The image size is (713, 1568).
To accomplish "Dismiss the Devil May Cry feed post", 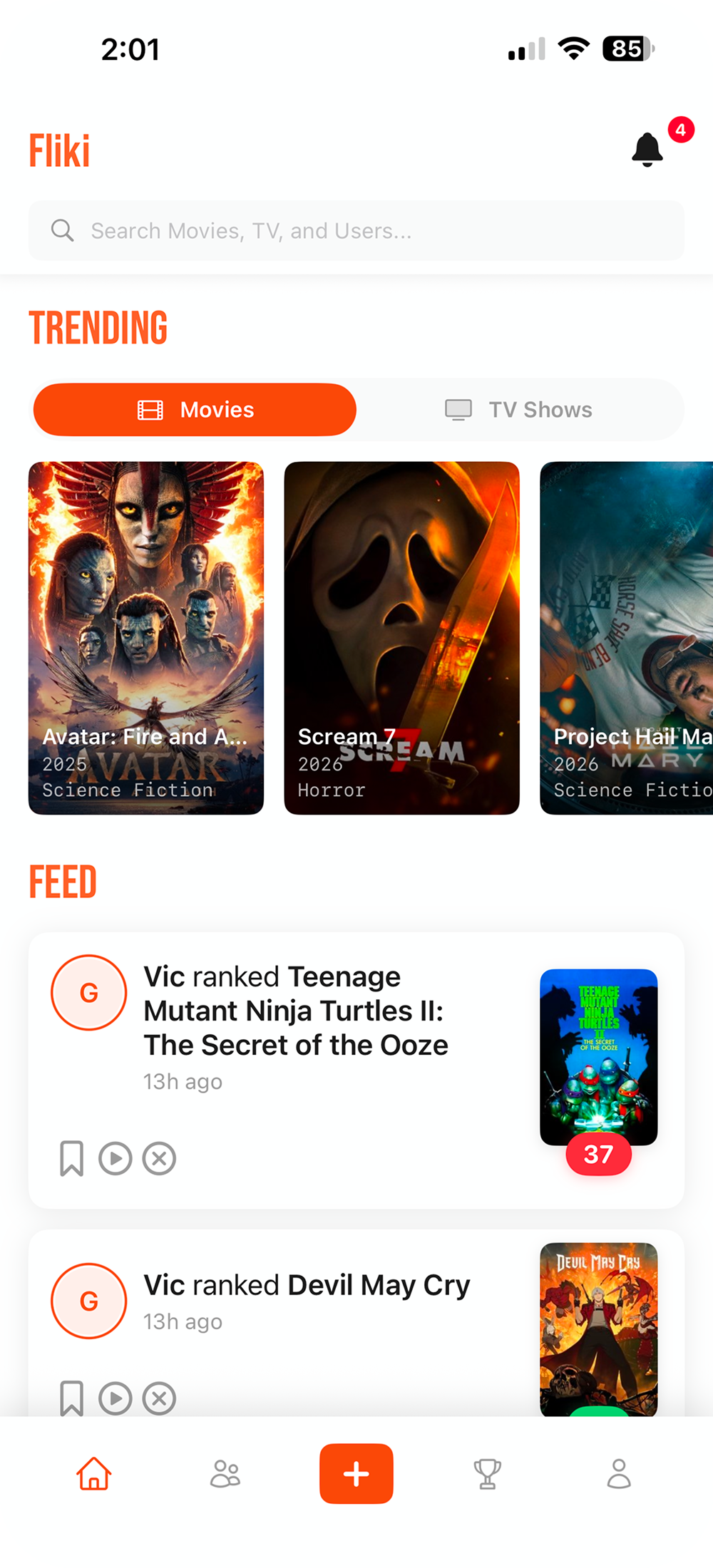I will [159, 1398].
